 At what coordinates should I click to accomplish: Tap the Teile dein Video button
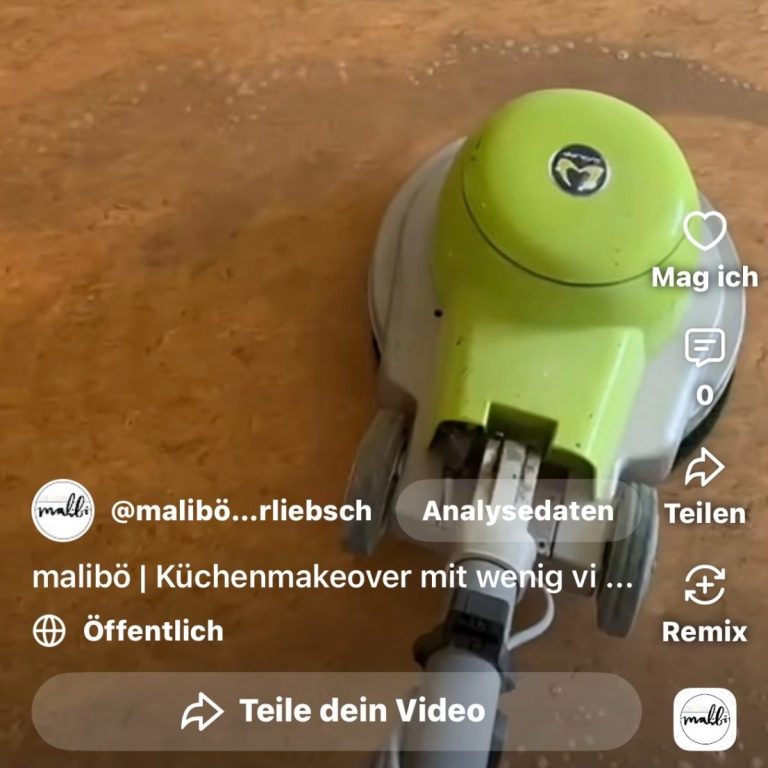point(336,711)
